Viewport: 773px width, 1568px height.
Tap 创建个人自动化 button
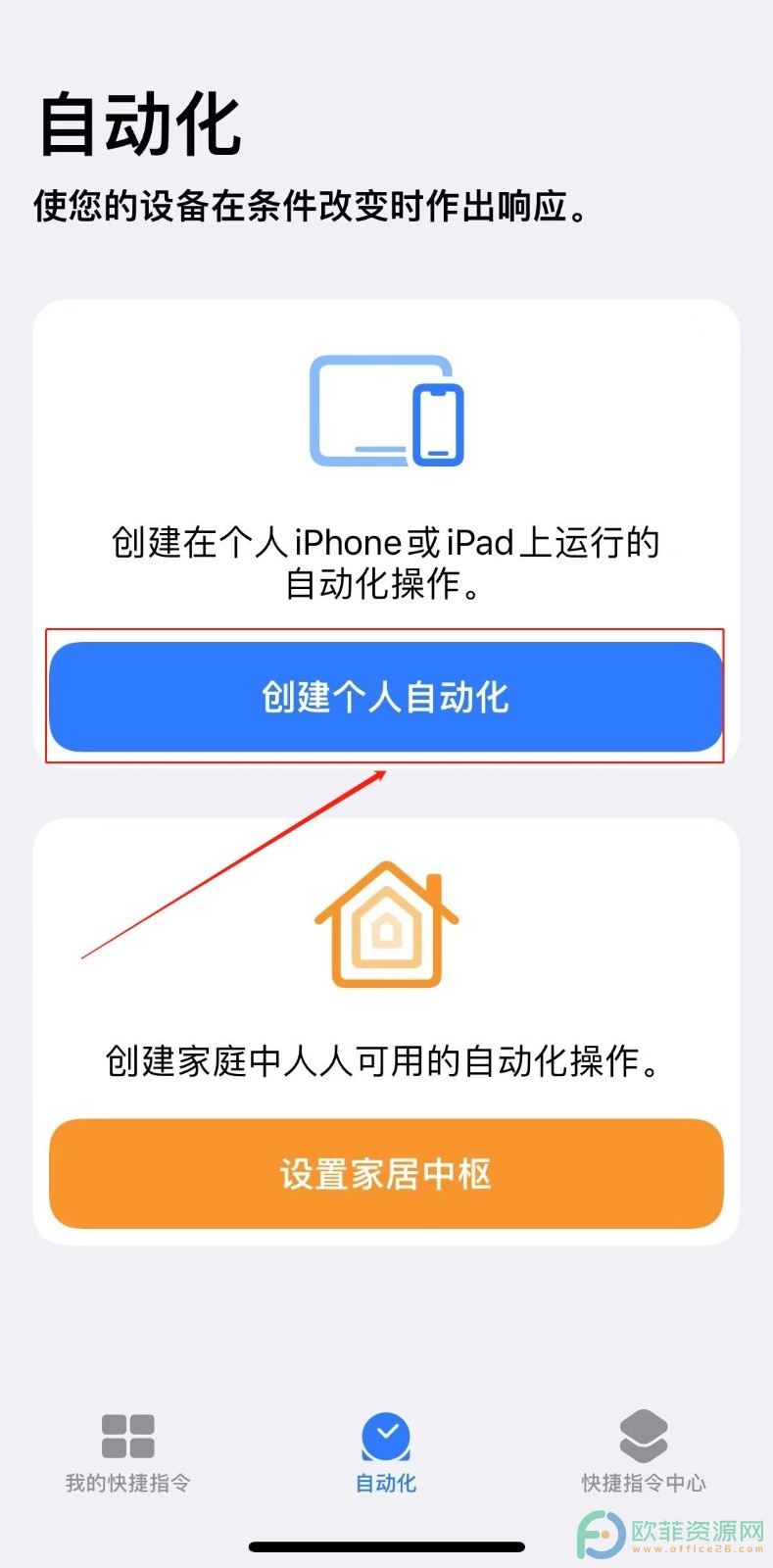[385, 697]
